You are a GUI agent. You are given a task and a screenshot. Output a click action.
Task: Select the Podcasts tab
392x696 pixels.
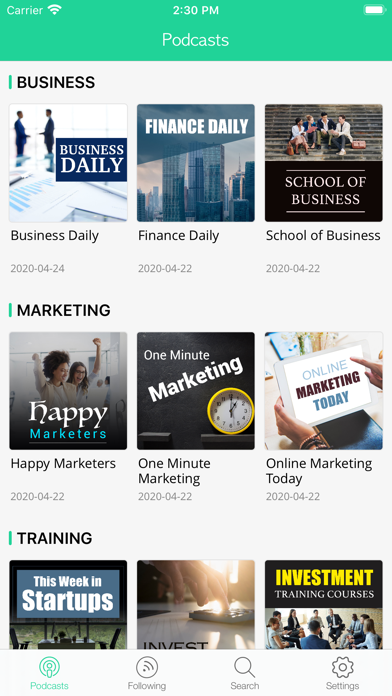(x=49, y=673)
